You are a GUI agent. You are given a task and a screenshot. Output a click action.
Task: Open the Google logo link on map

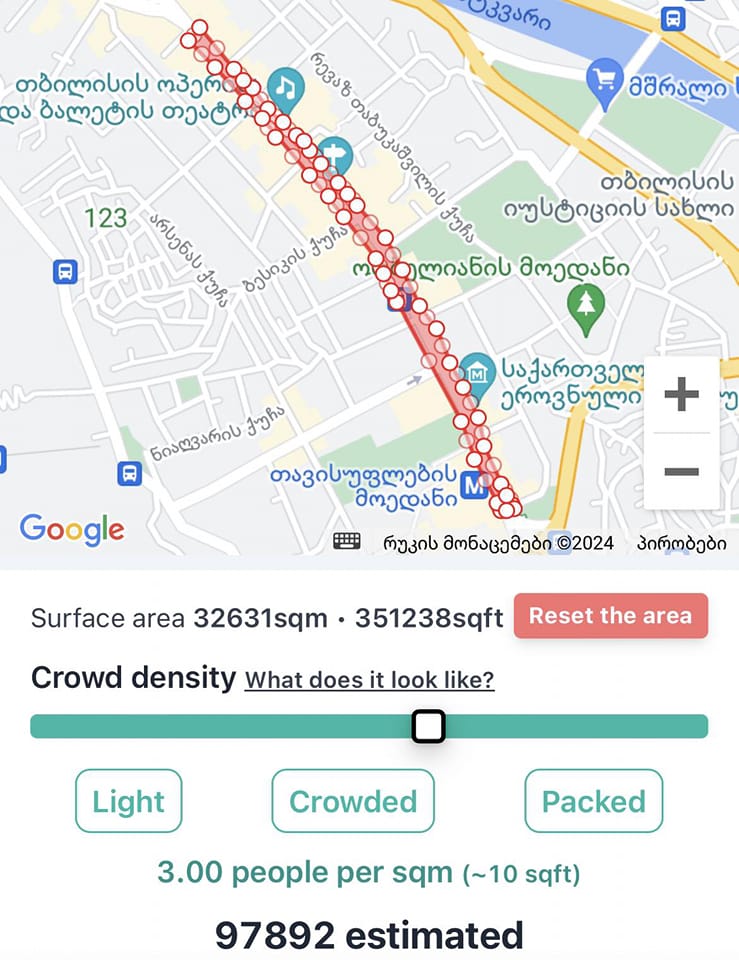(72, 529)
